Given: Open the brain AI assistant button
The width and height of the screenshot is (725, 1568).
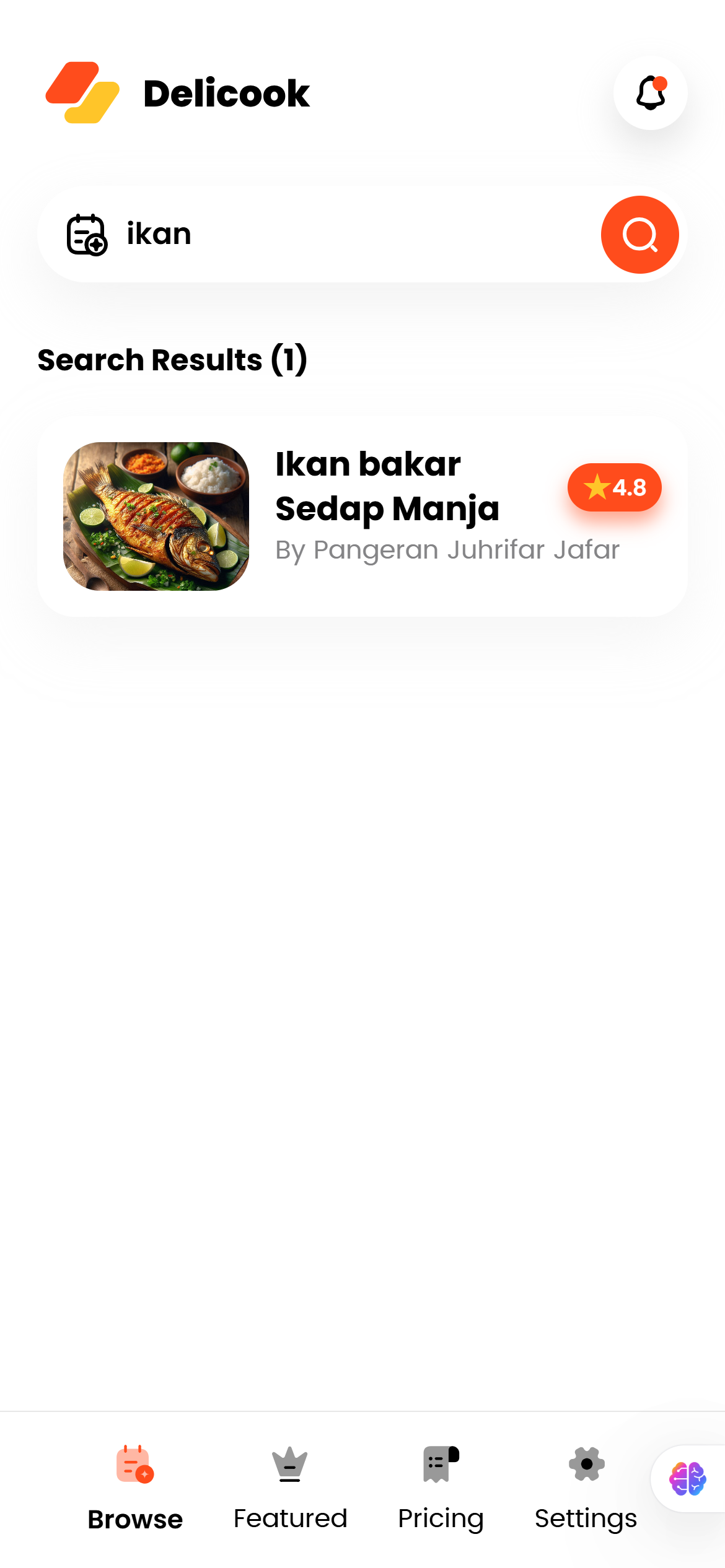Looking at the screenshot, I should [688, 1479].
